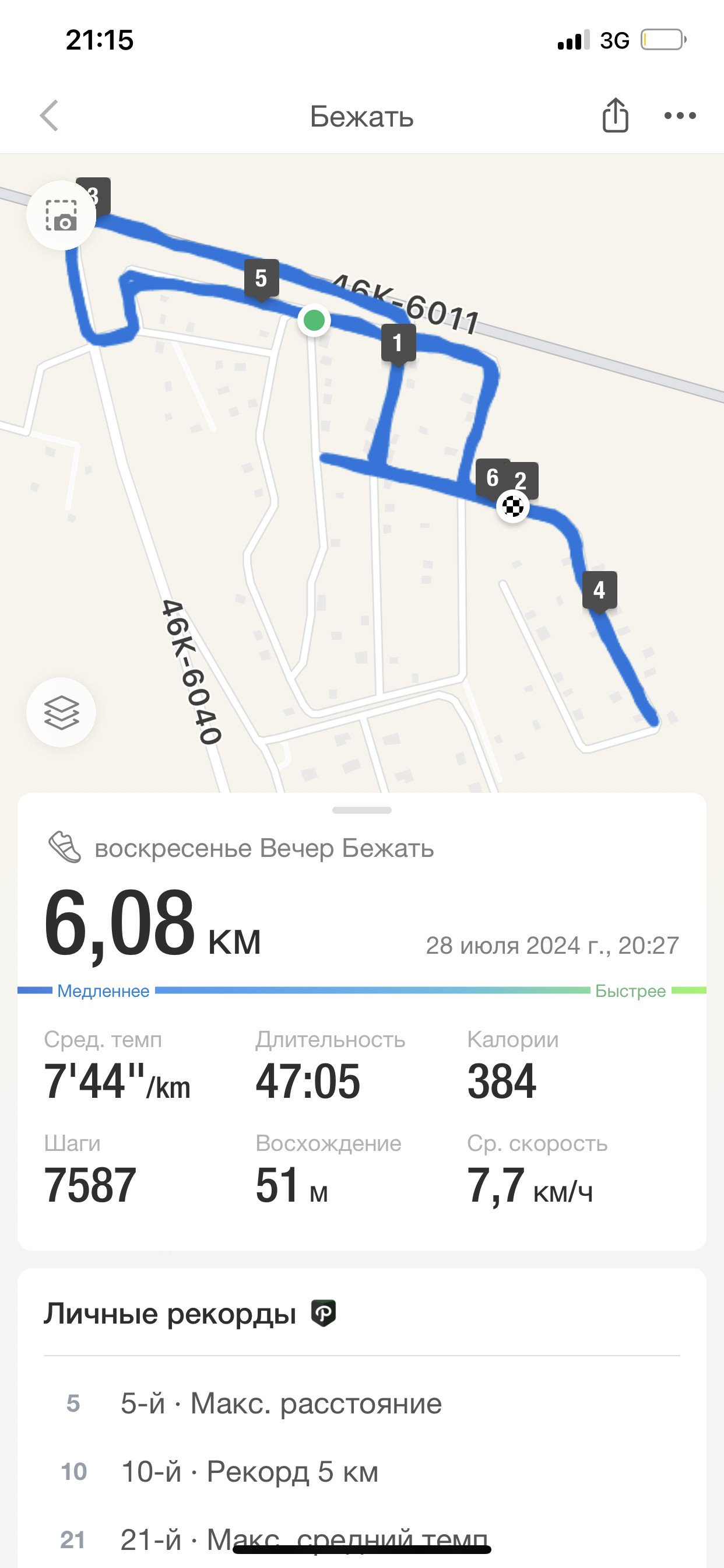Go back using the top-left arrow
Viewport: 724px width, 1568px height.
coord(50,116)
